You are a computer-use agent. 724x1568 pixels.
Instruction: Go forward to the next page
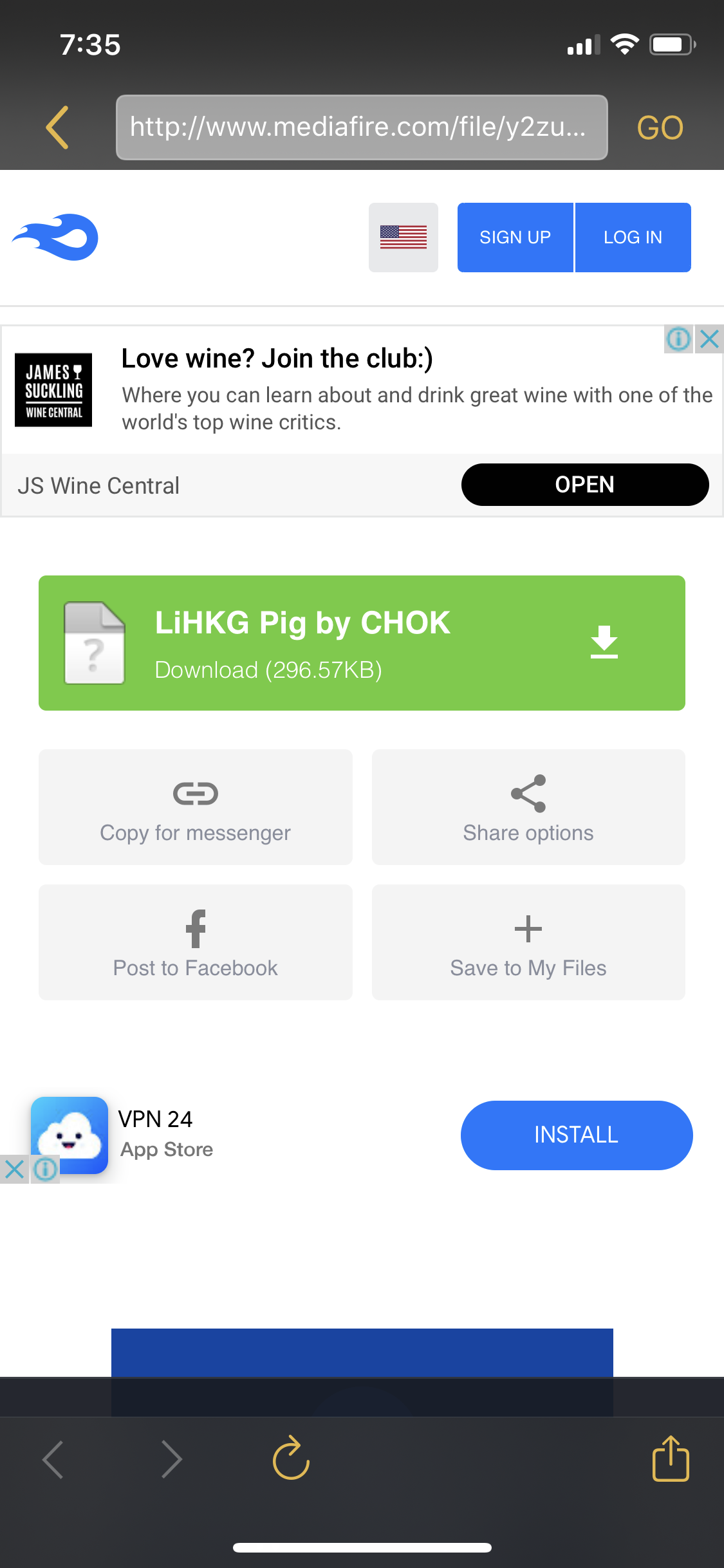172,1459
